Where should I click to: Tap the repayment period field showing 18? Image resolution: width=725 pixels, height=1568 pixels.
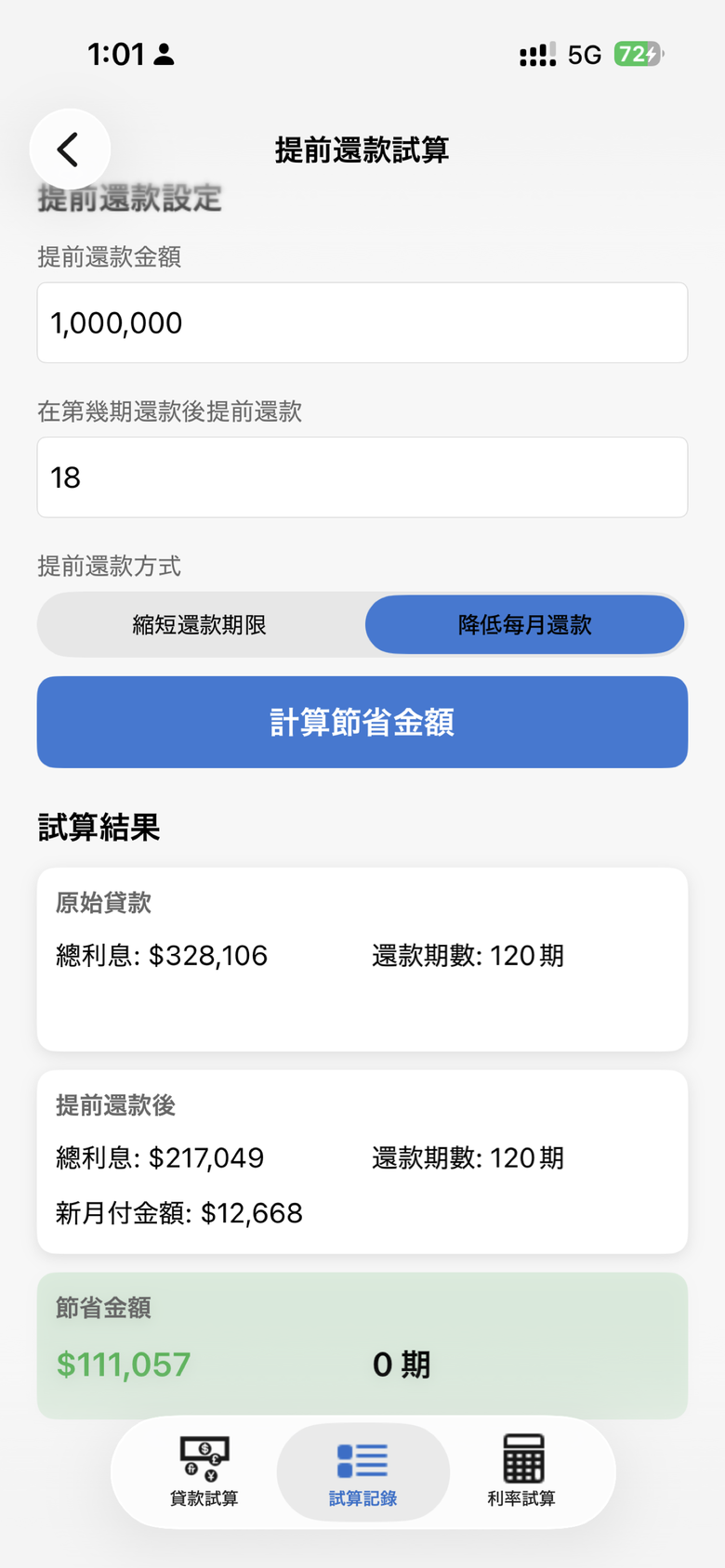coord(362,477)
